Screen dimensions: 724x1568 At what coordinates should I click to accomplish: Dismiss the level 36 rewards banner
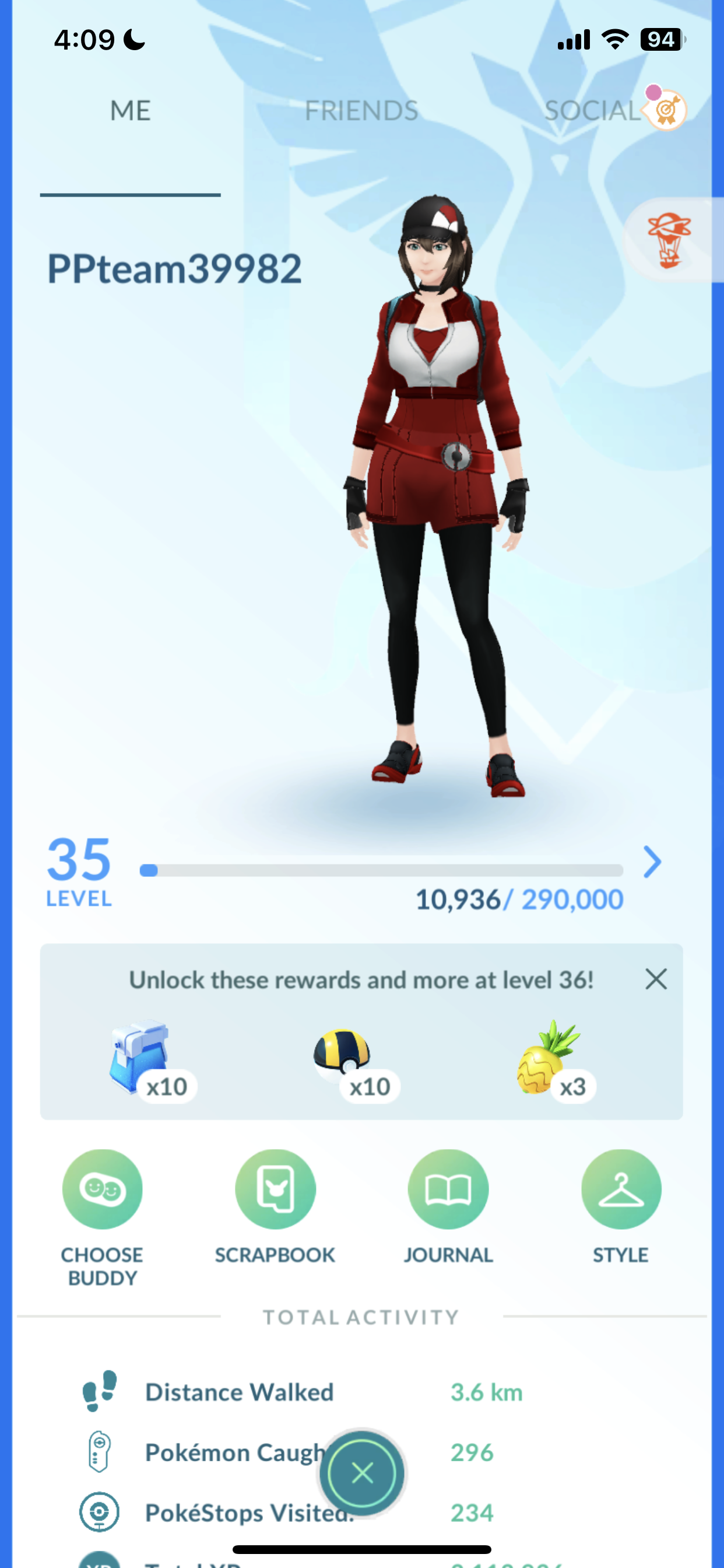(x=656, y=979)
